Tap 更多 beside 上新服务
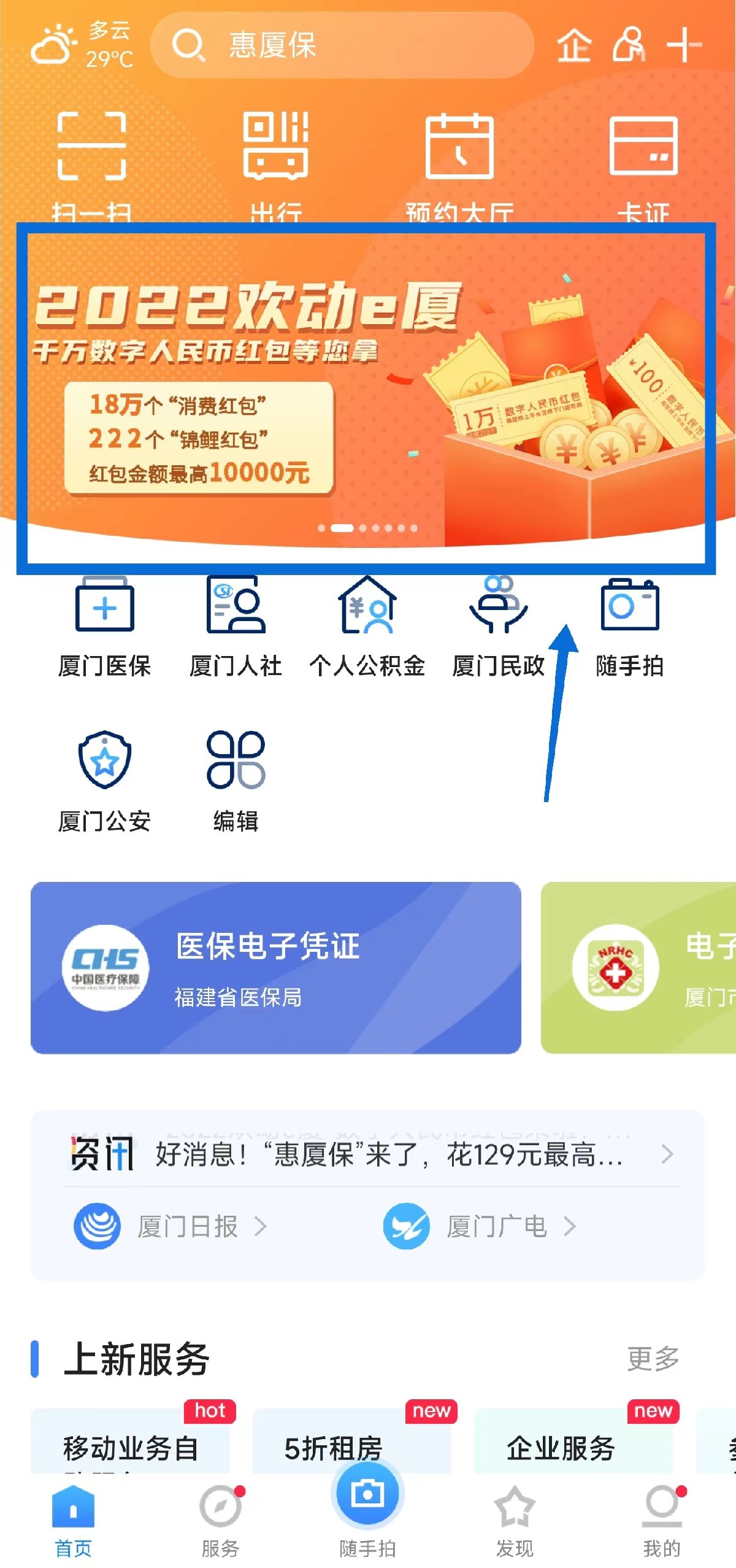Image resolution: width=736 pixels, height=1568 pixels. (653, 1359)
